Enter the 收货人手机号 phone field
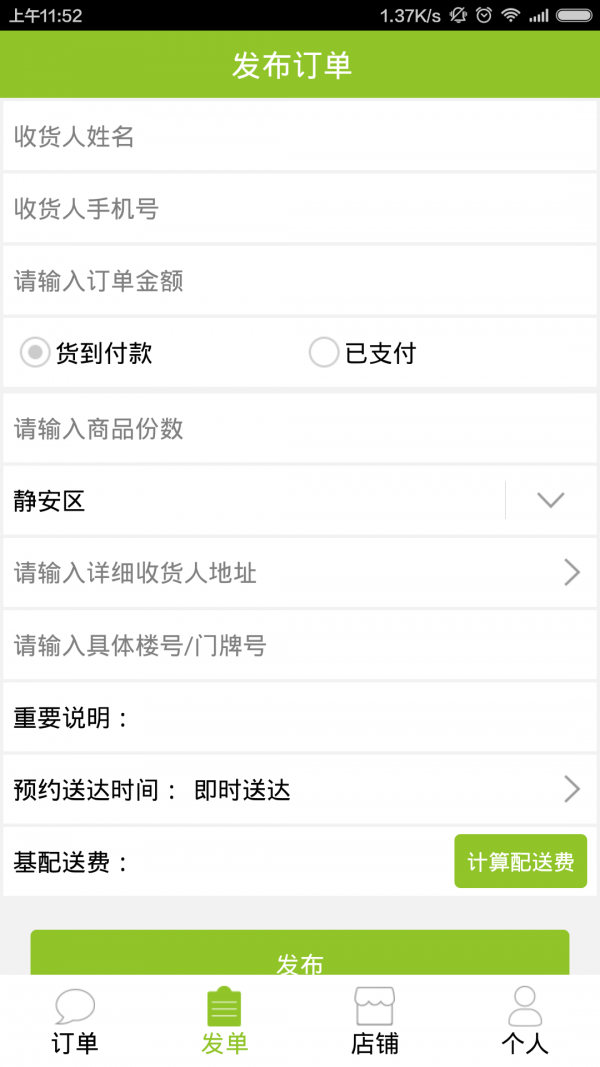Screen dimensions: 600x1067 coord(300,209)
